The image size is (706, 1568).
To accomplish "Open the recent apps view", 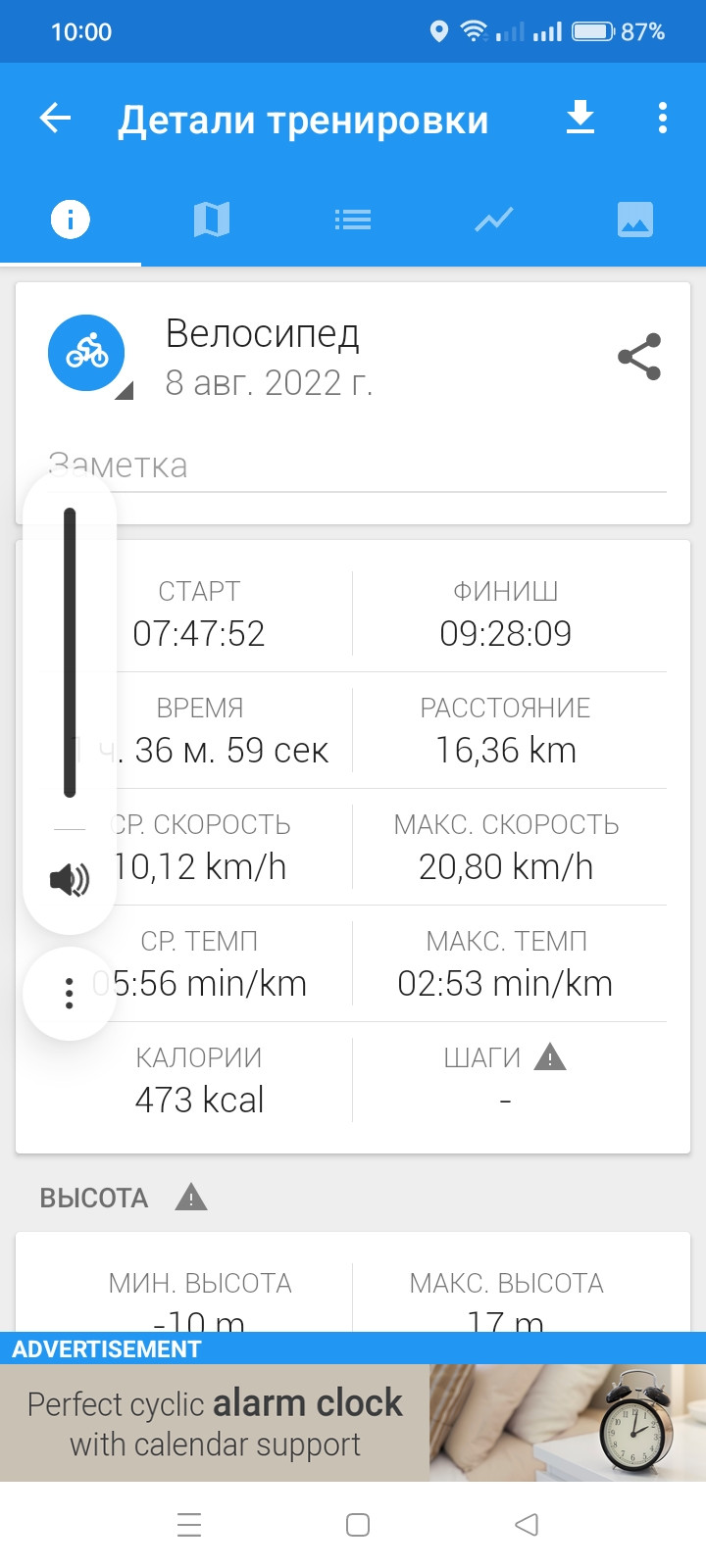I will tap(189, 1525).
